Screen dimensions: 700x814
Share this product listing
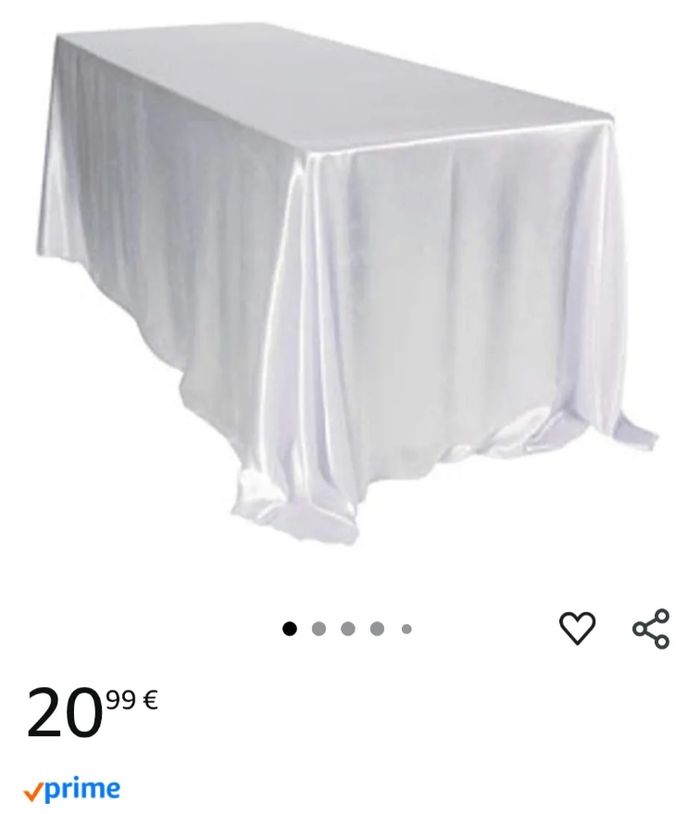pyautogui.click(x=650, y=628)
